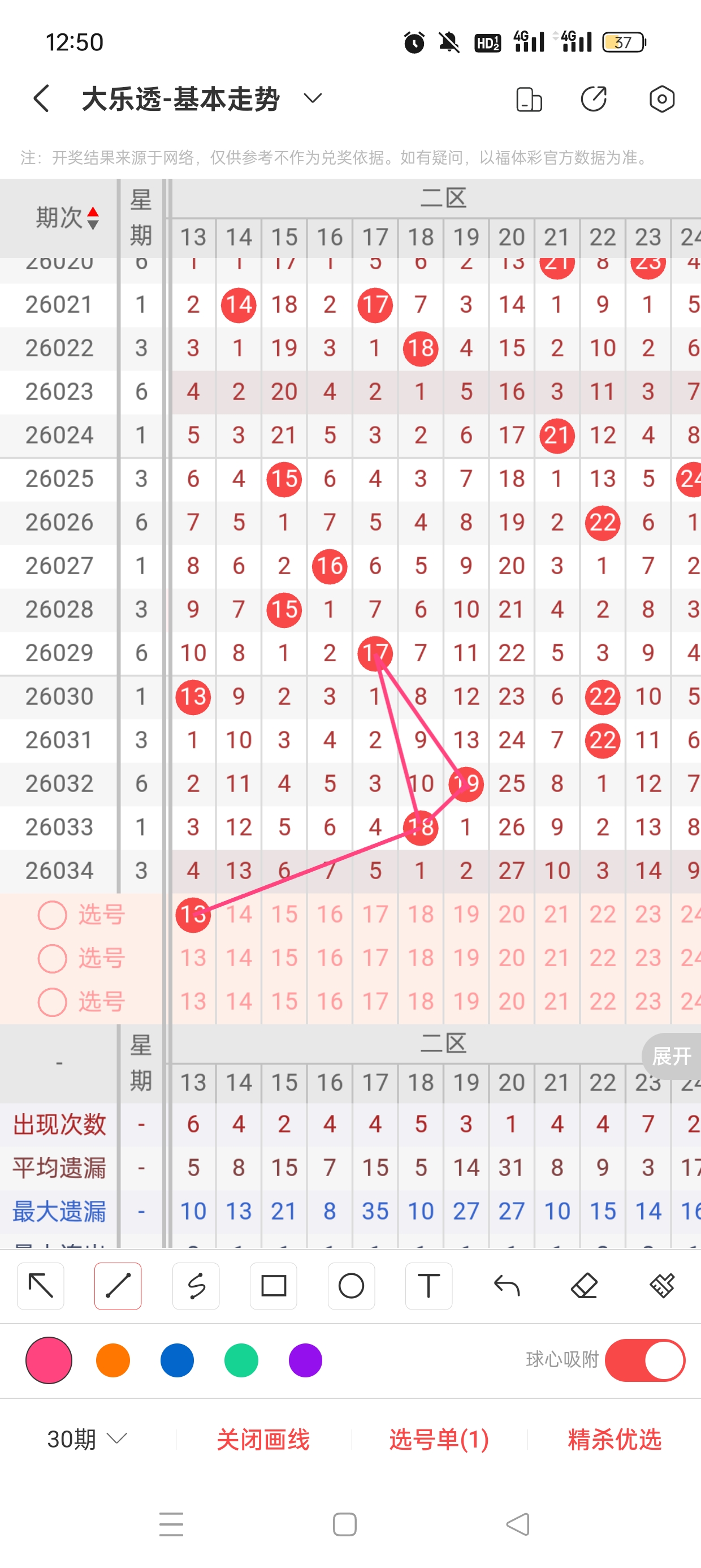
Task: Select the curve drawing tool
Action: coord(196,1287)
